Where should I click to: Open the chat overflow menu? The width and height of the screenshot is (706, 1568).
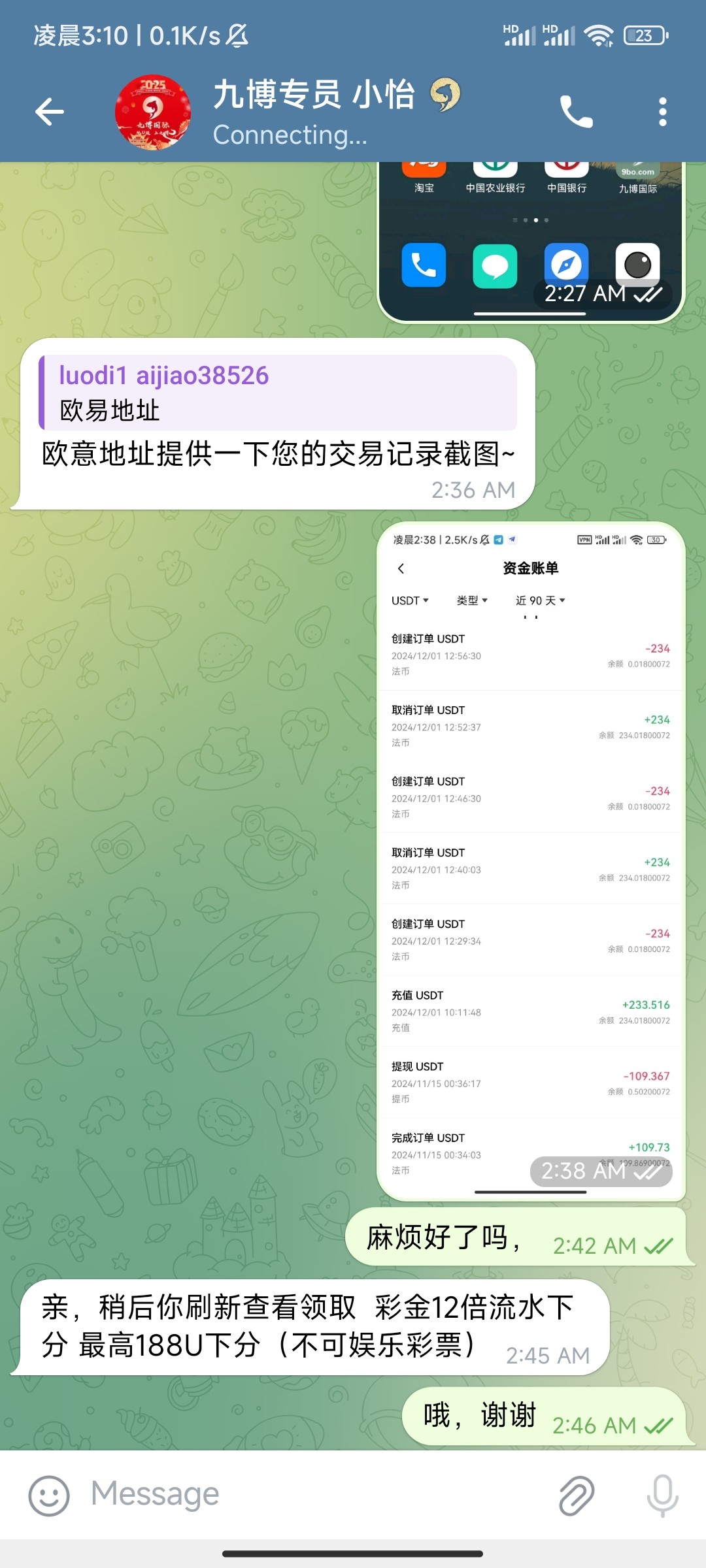click(x=662, y=112)
